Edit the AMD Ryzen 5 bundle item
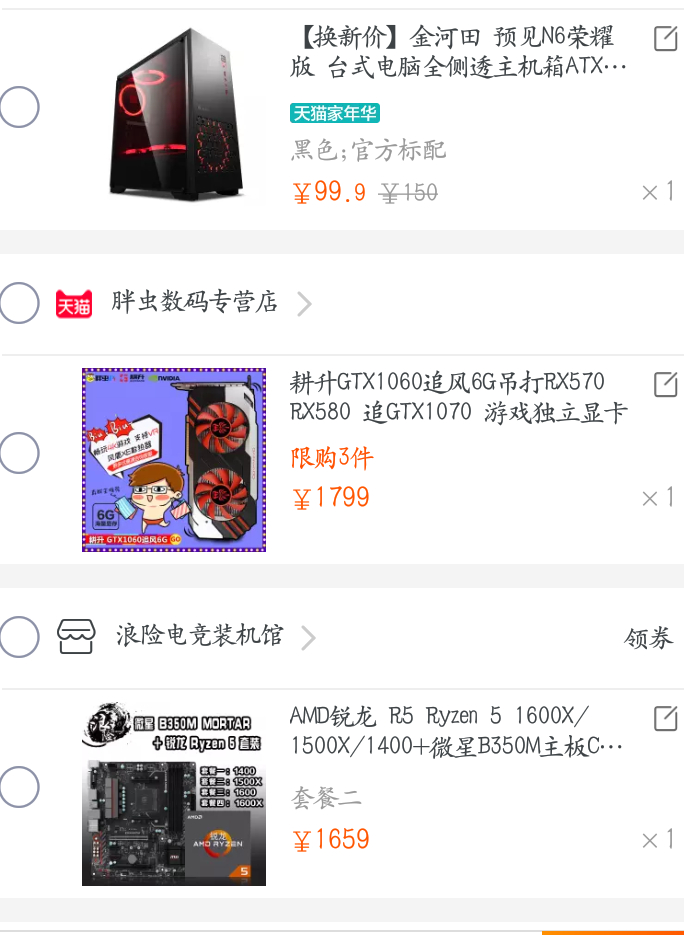The width and height of the screenshot is (684, 935). coord(664,718)
